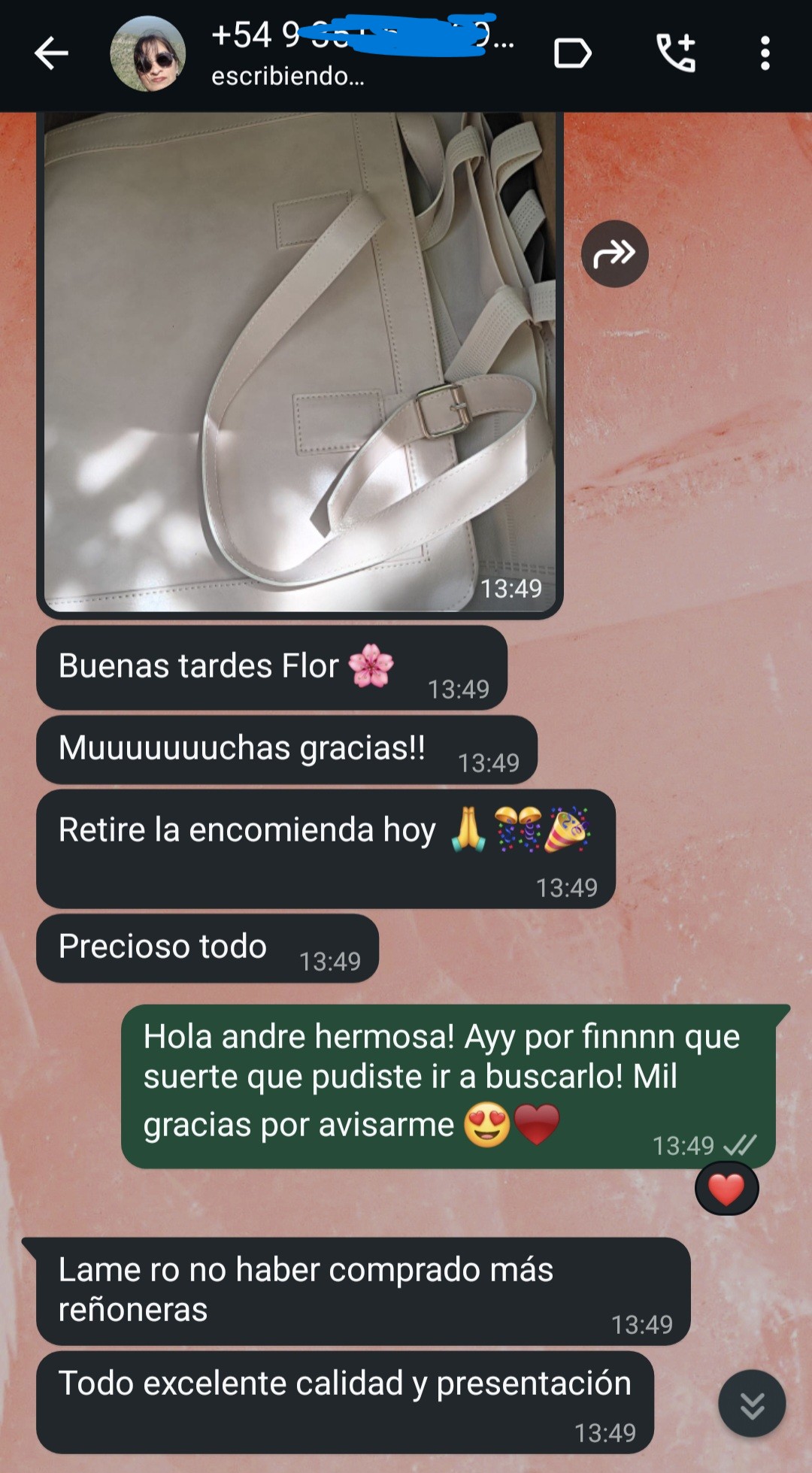
Task: Go back to the chat list
Action: pyautogui.click(x=51, y=53)
